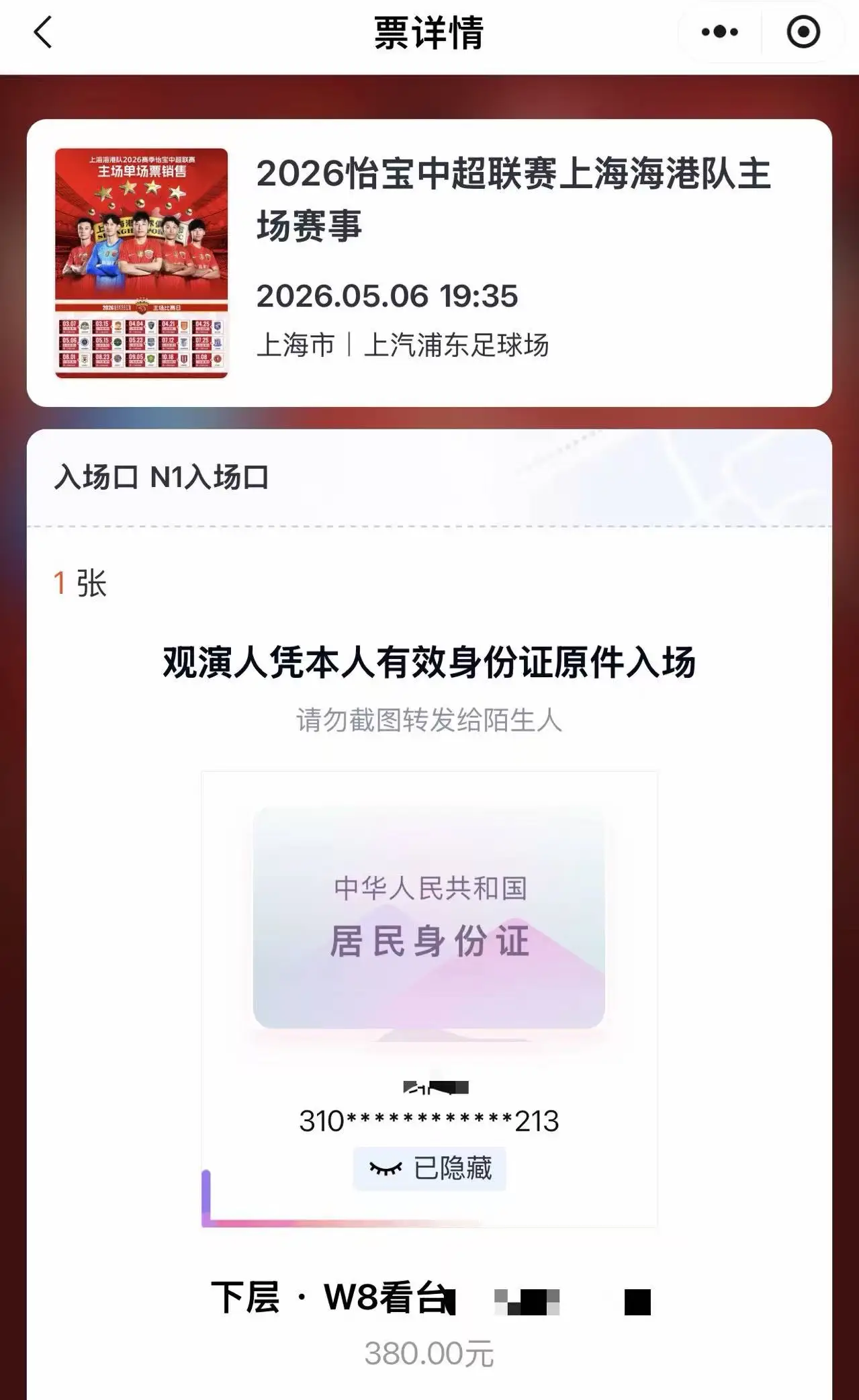The image size is (859, 1400).
Task: Open the mini program three-dot menu
Action: pyautogui.click(x=719, y=32)
